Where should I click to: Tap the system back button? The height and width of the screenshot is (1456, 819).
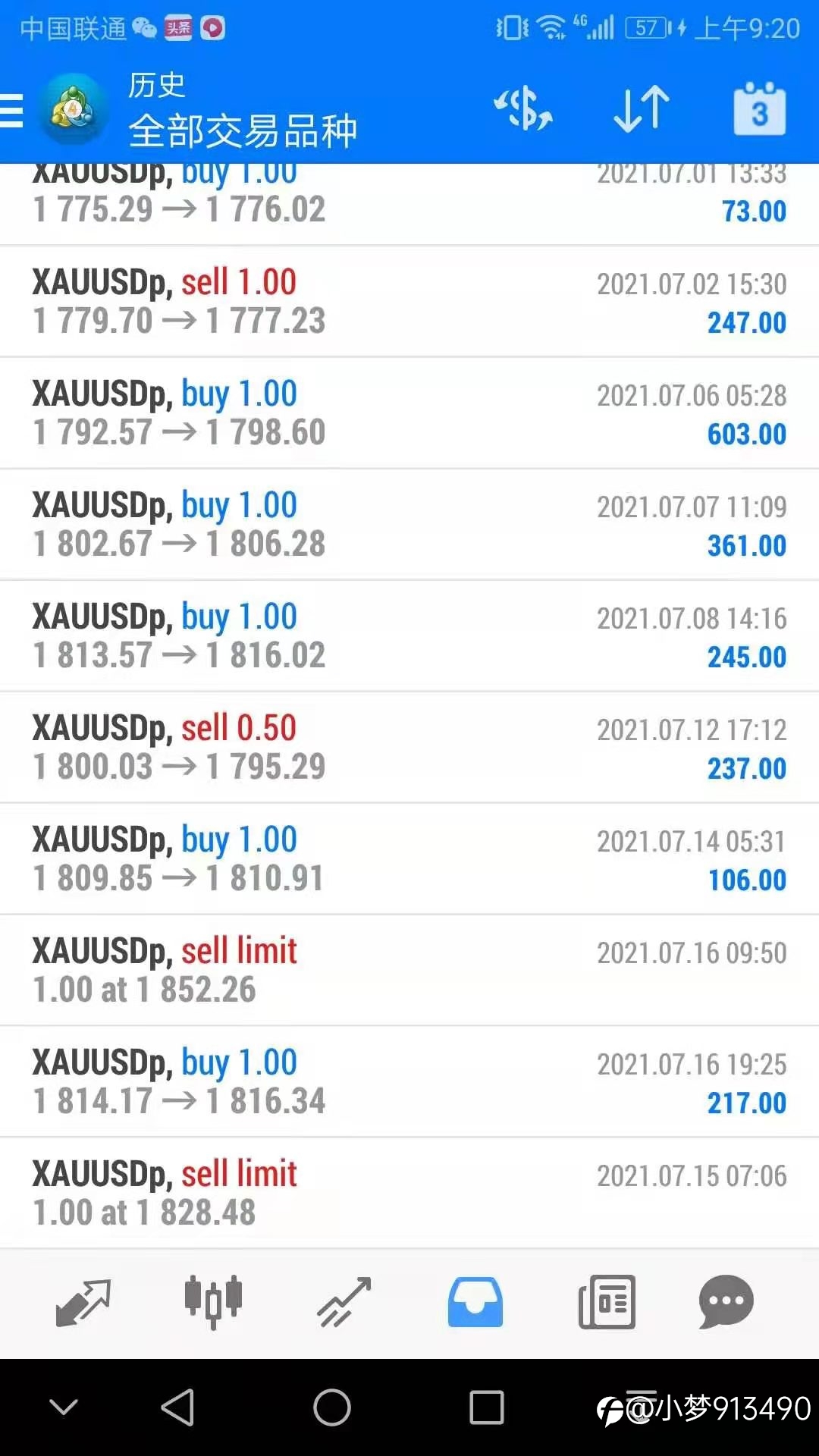pos(178,1408)
